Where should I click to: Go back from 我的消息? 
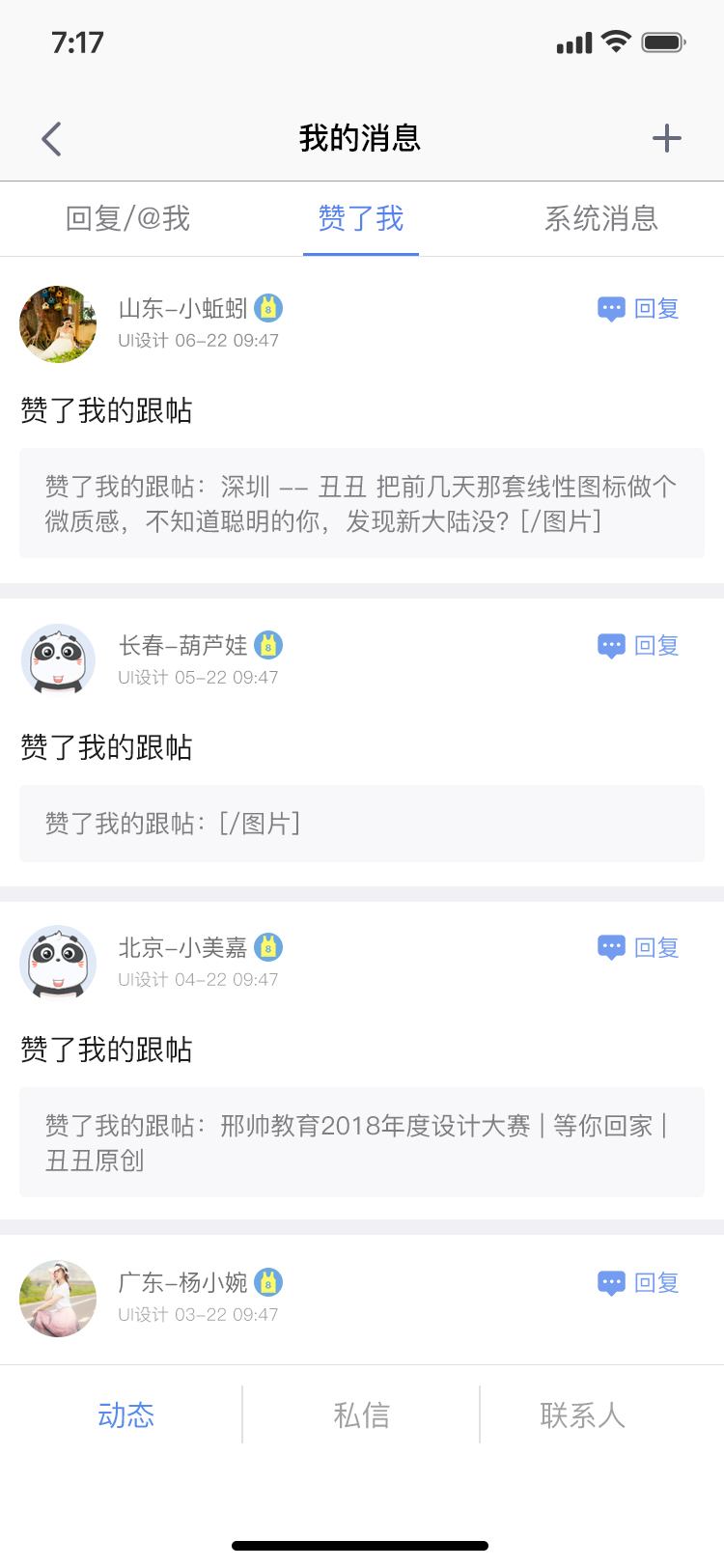(52, 139)
